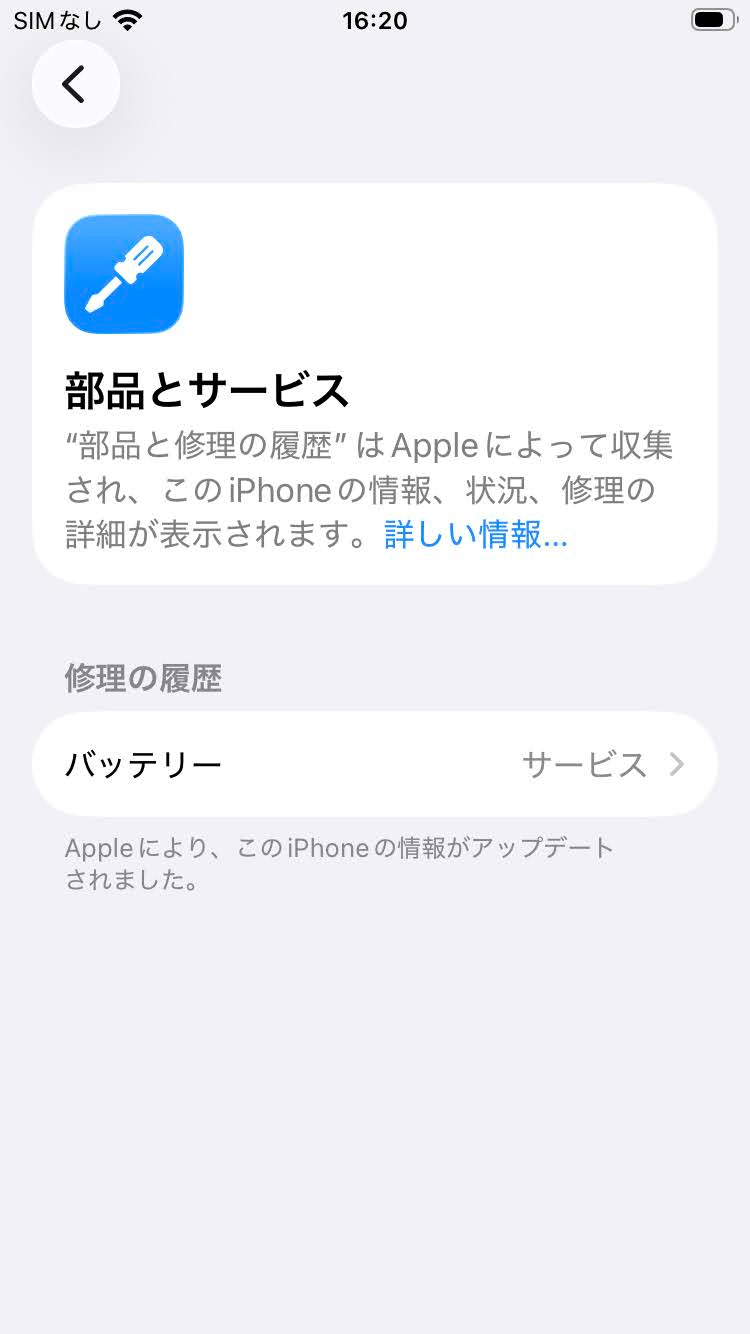Select the 部品とサービス heading
750x1334 pixels.
tap(207, 392)
